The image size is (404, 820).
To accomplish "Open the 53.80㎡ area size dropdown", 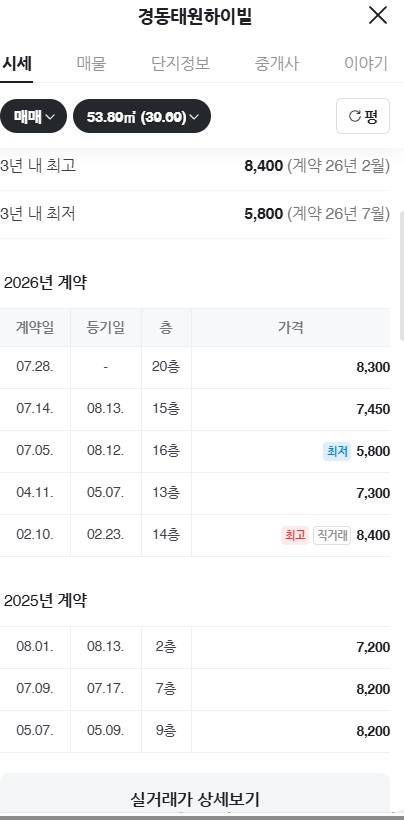I will (142, 116).
